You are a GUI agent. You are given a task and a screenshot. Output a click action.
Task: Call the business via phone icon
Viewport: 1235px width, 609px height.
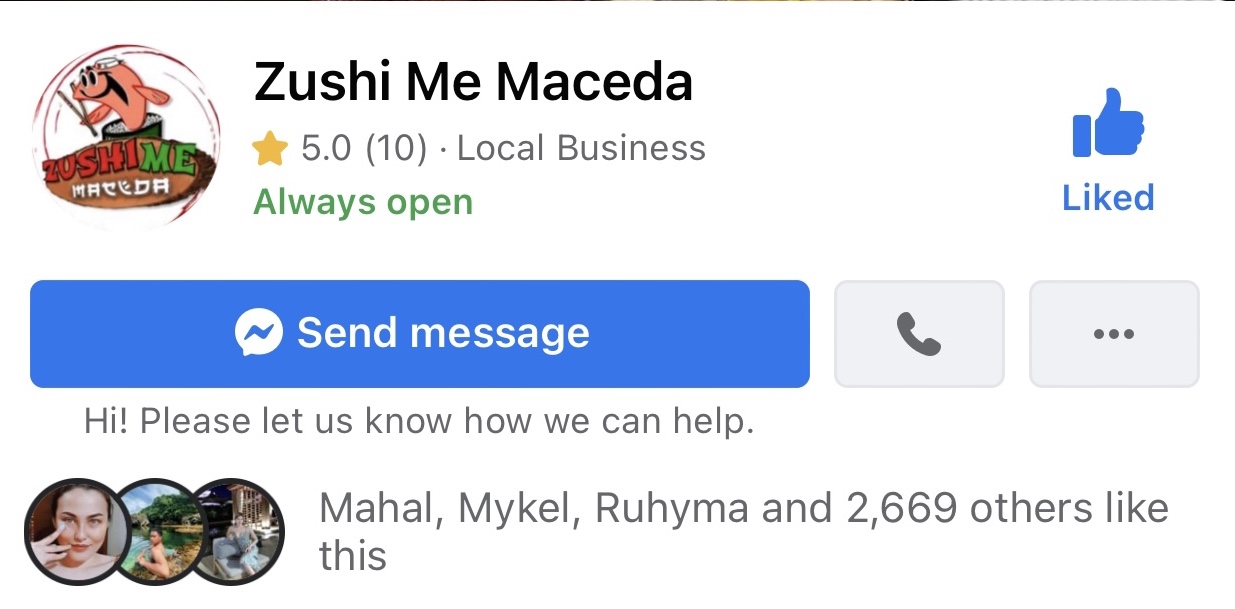click(x=918, y=334)
